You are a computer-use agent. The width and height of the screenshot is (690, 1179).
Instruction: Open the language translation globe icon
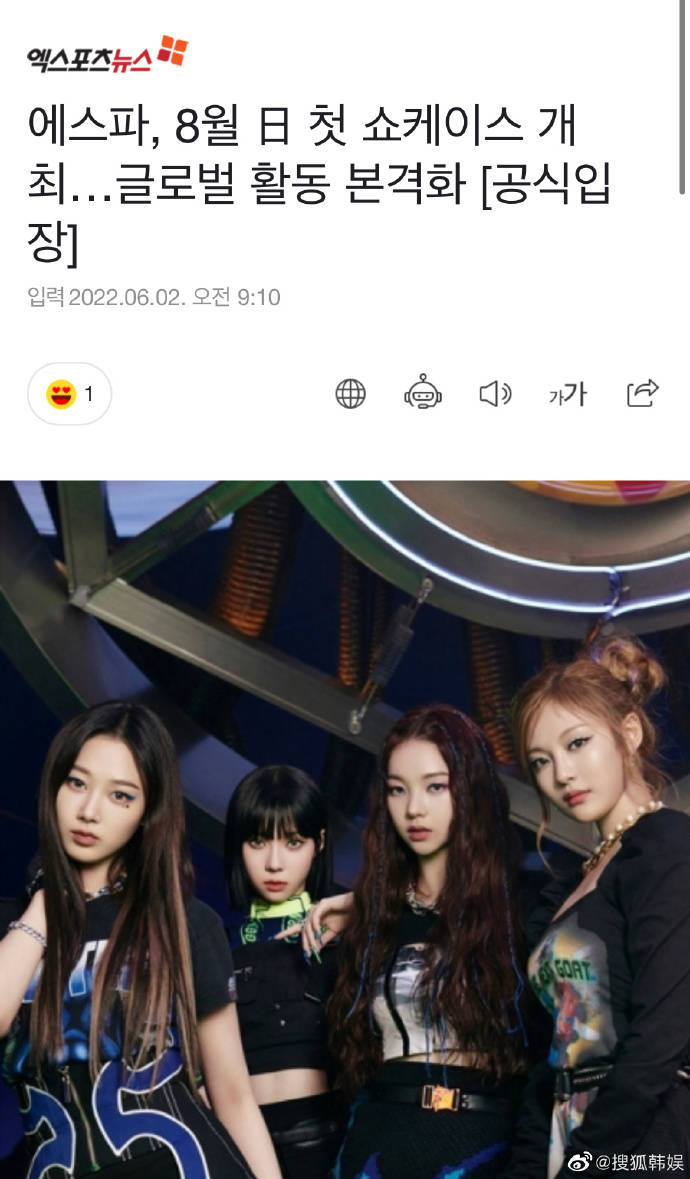350,394
